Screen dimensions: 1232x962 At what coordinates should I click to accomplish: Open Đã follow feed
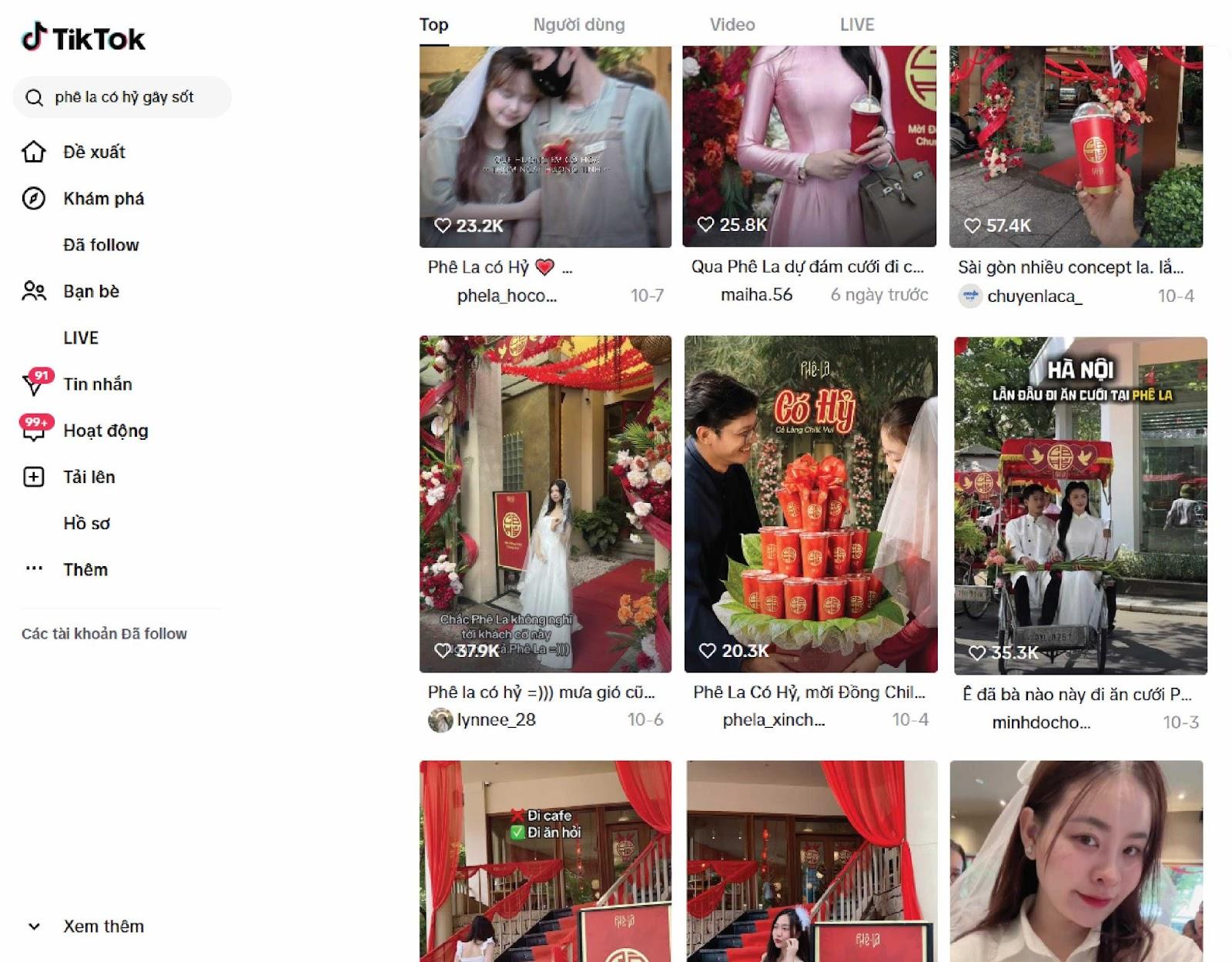point(101,245)
